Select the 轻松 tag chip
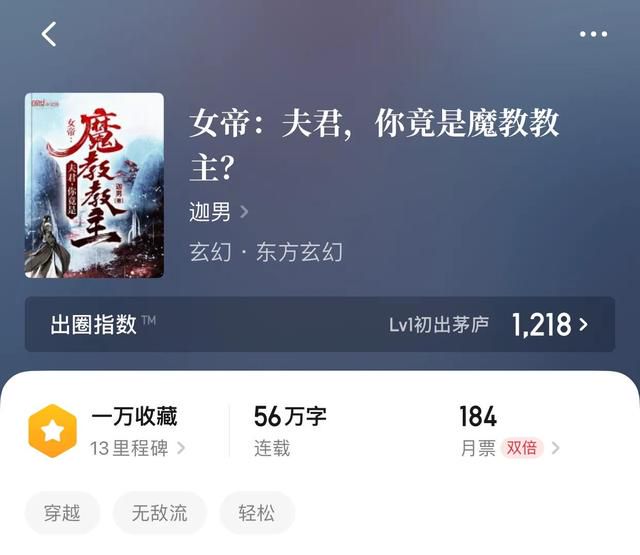This screenshot has width=640, height=555. click(257, 514)
